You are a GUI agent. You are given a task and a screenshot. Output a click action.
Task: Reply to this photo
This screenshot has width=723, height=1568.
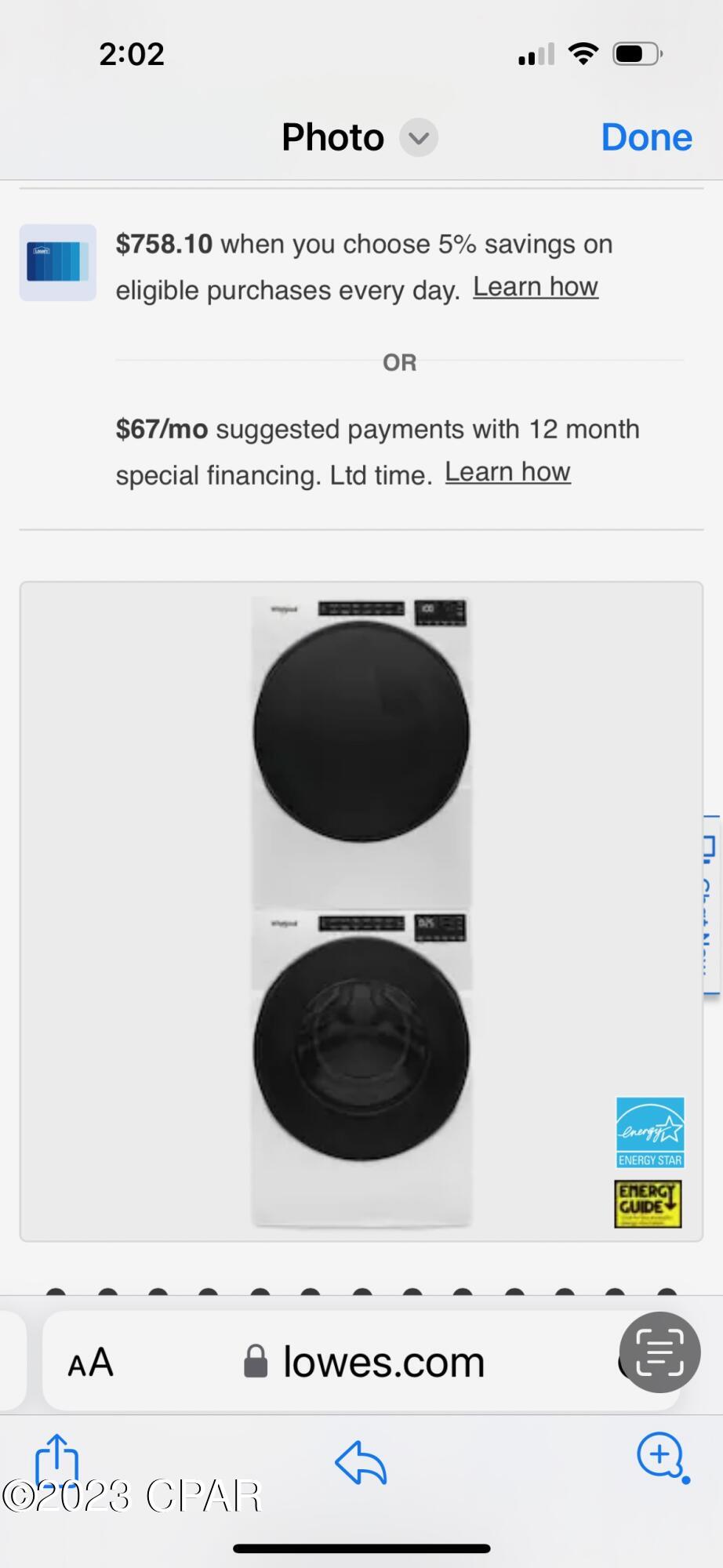[x=361, y=1462]
